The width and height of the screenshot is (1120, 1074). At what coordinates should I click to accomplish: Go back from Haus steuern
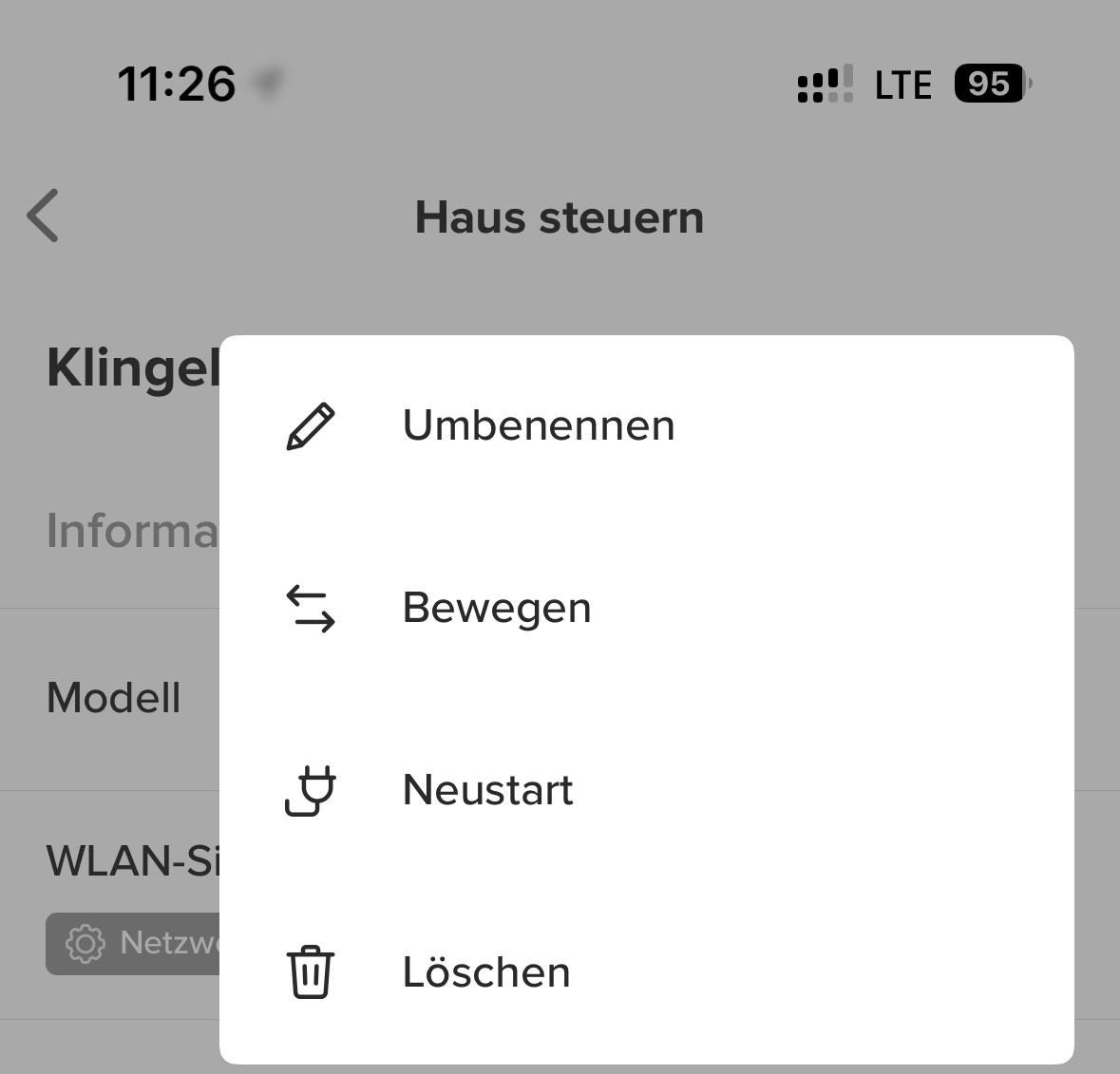[44, 217]
